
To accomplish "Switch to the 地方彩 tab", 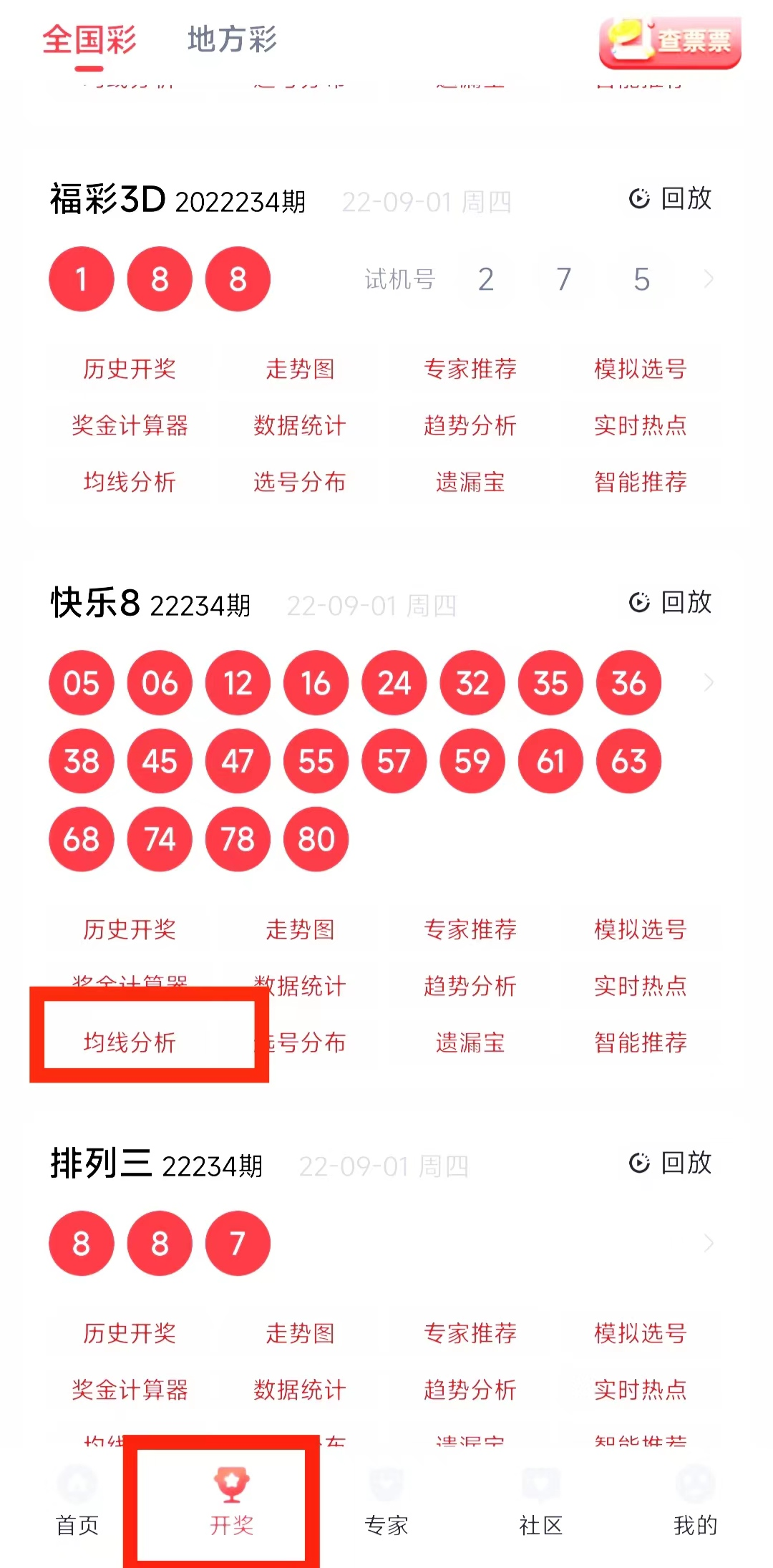I will [x=231, y=39].
